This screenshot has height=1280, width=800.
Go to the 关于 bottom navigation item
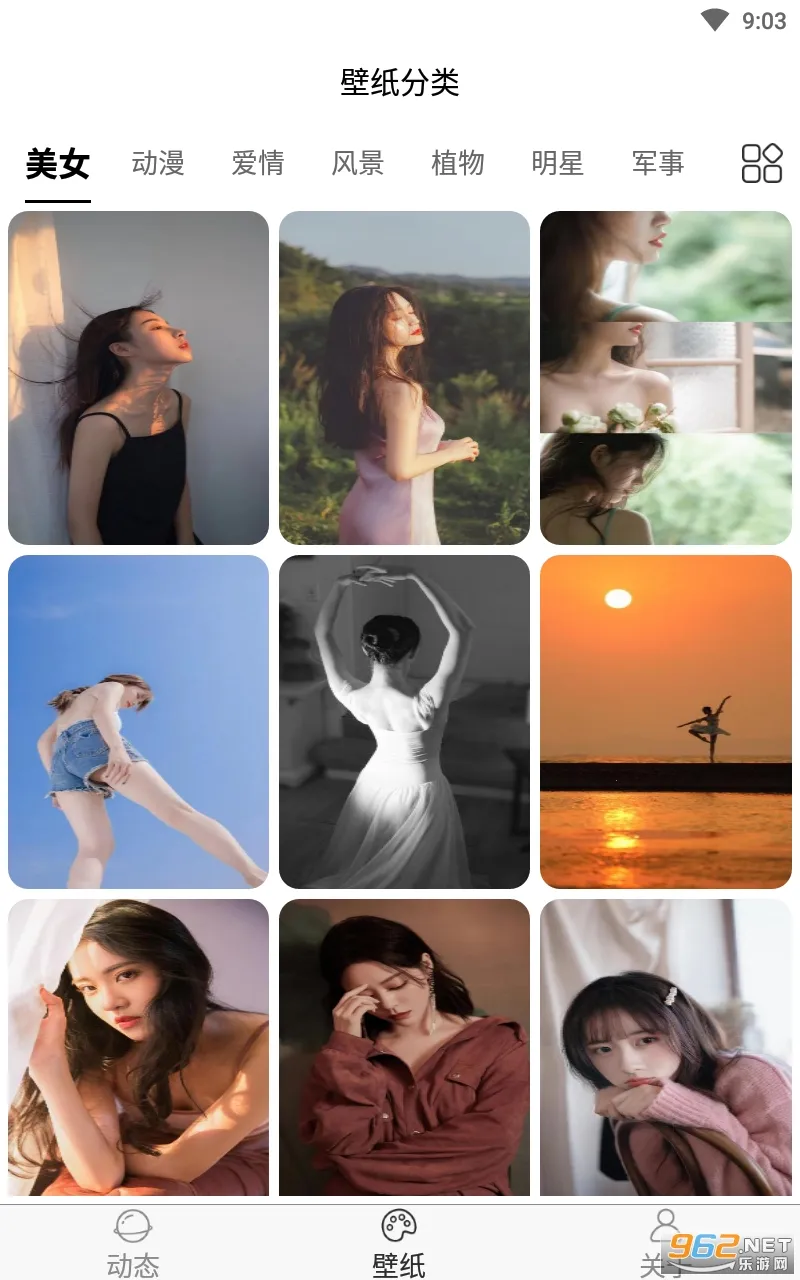tap(664, 1244)
